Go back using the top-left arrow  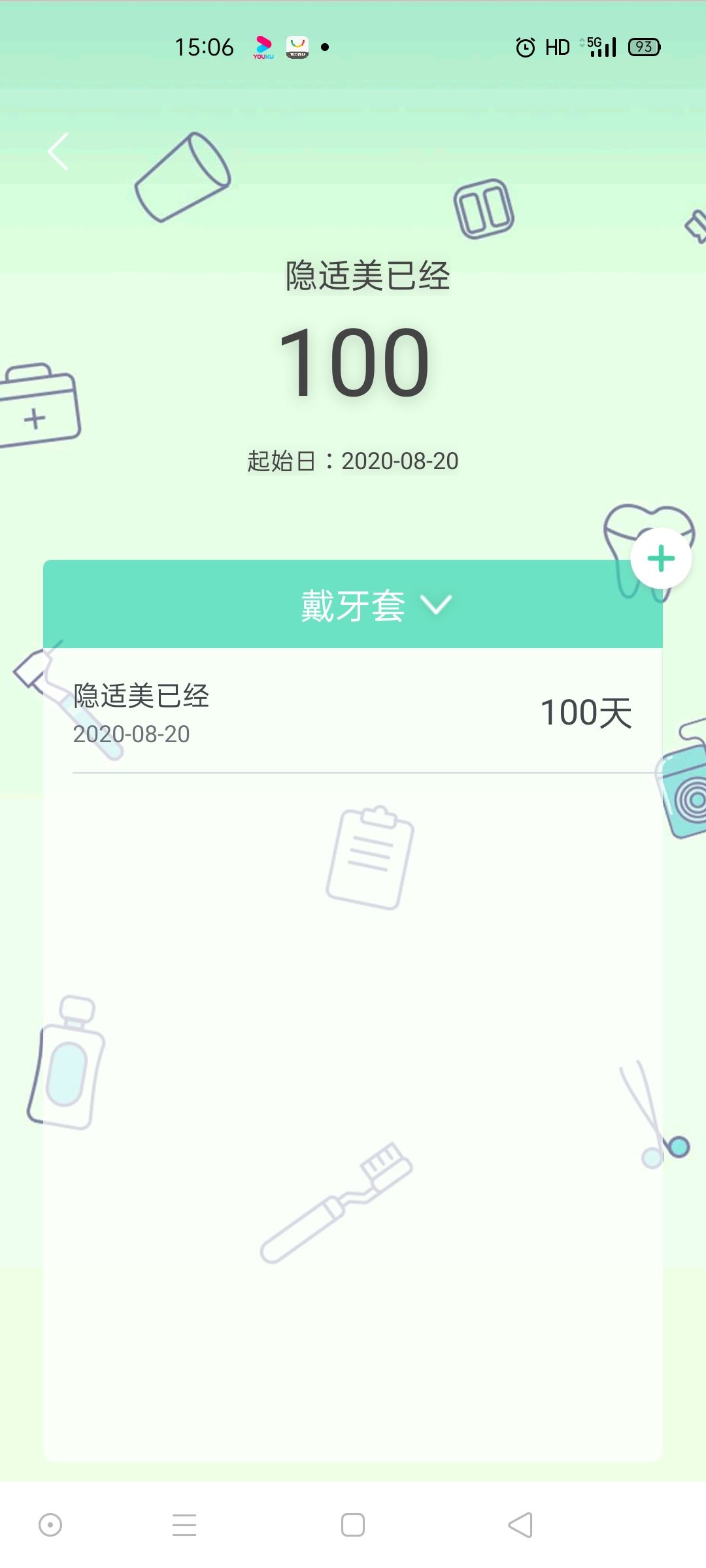click(x=58, y=152)
